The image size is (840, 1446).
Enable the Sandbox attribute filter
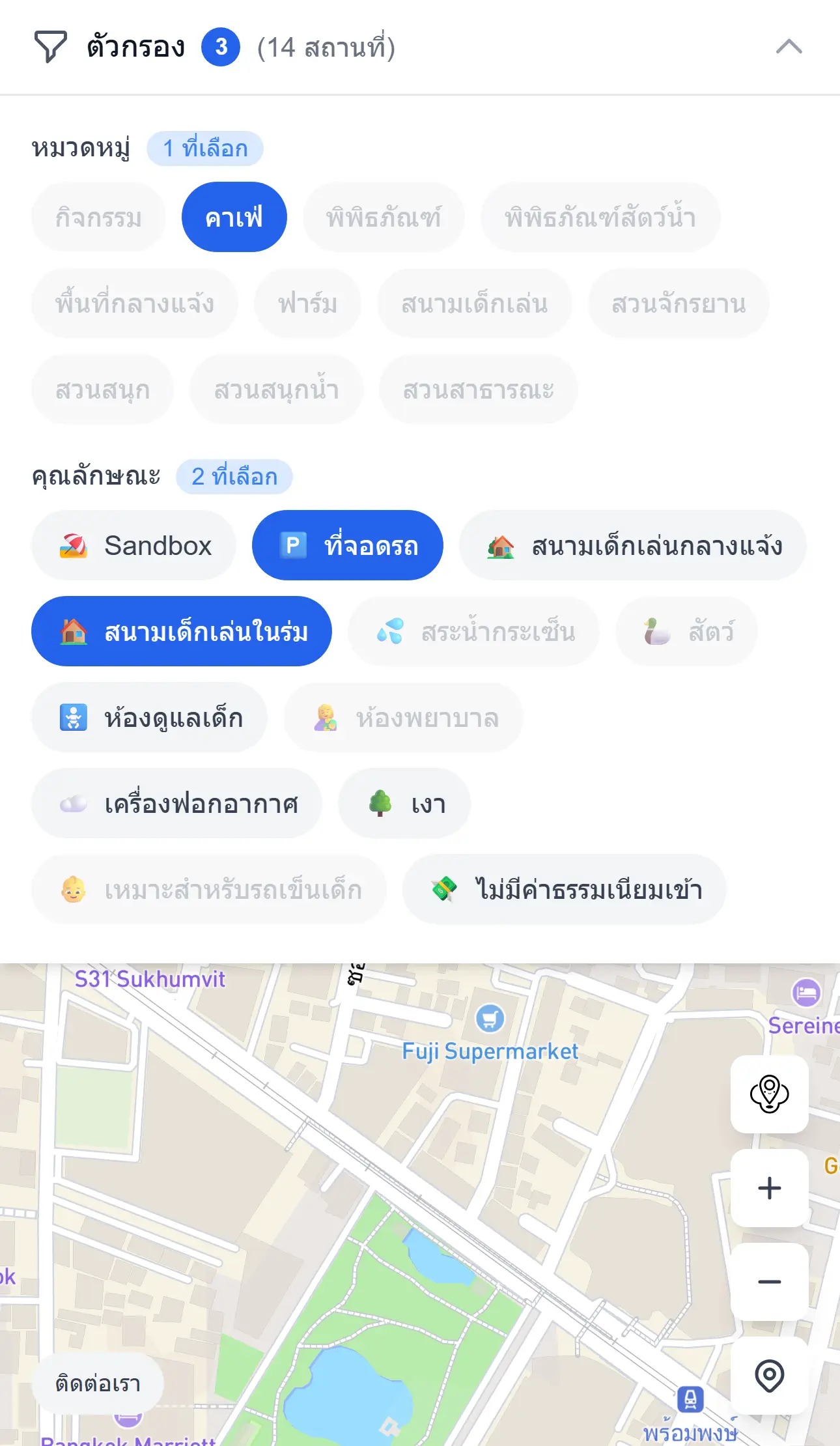[x=133, y=545]
